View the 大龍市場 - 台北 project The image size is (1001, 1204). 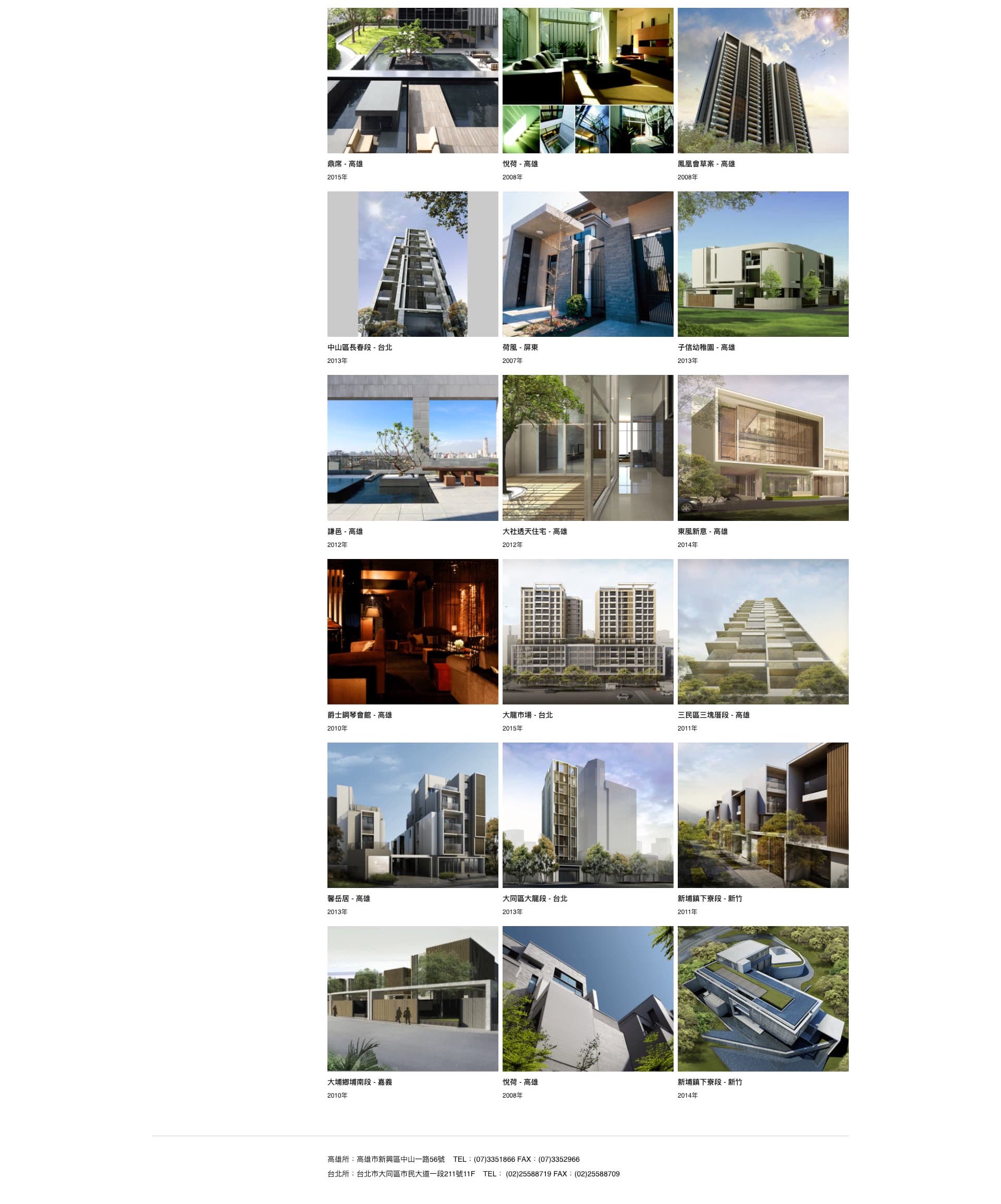[x=588, y=631]
